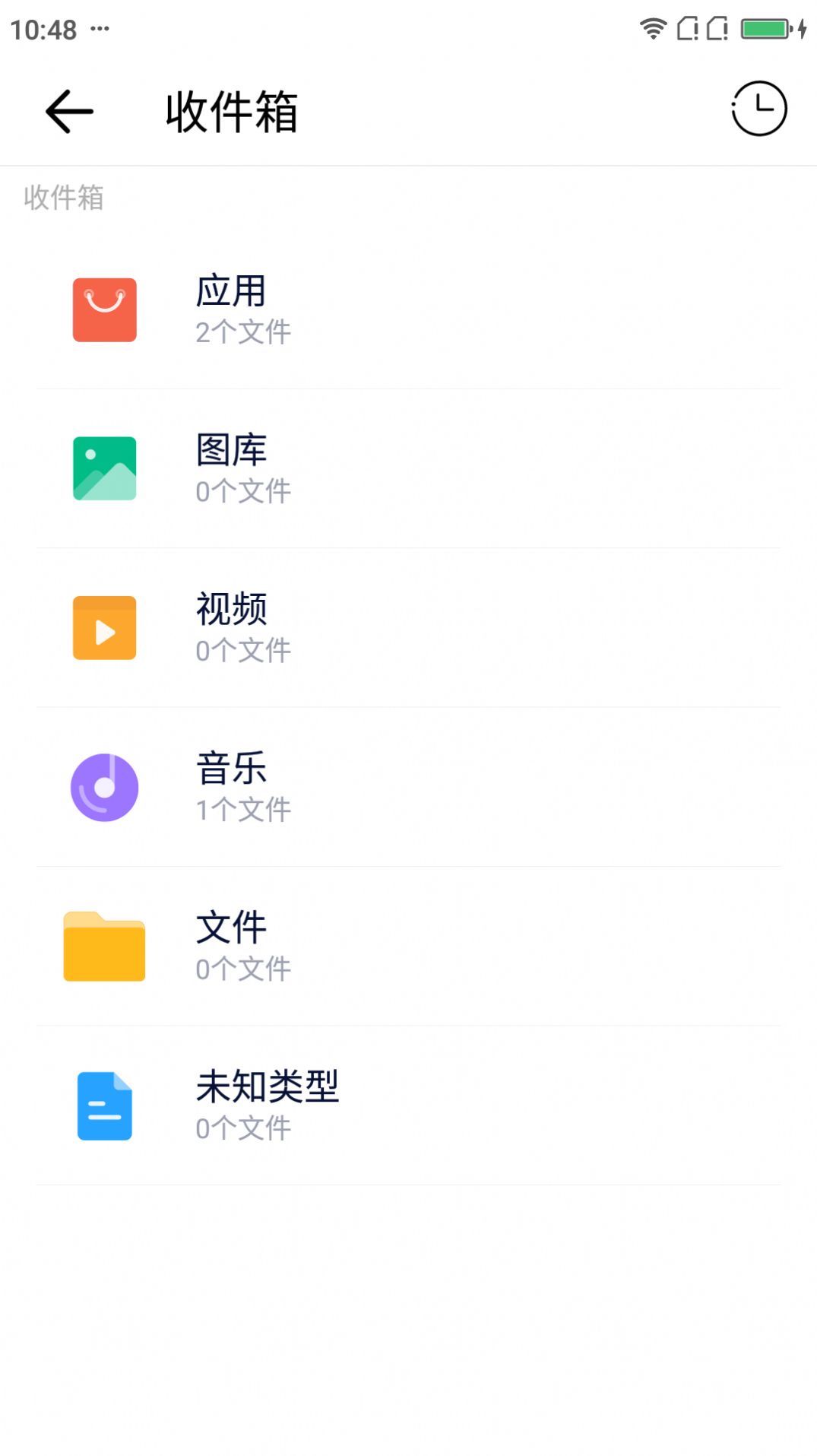Open the transfer history clock icon
This screenshot has width=817, height=1456.
(x=759, y=109)
